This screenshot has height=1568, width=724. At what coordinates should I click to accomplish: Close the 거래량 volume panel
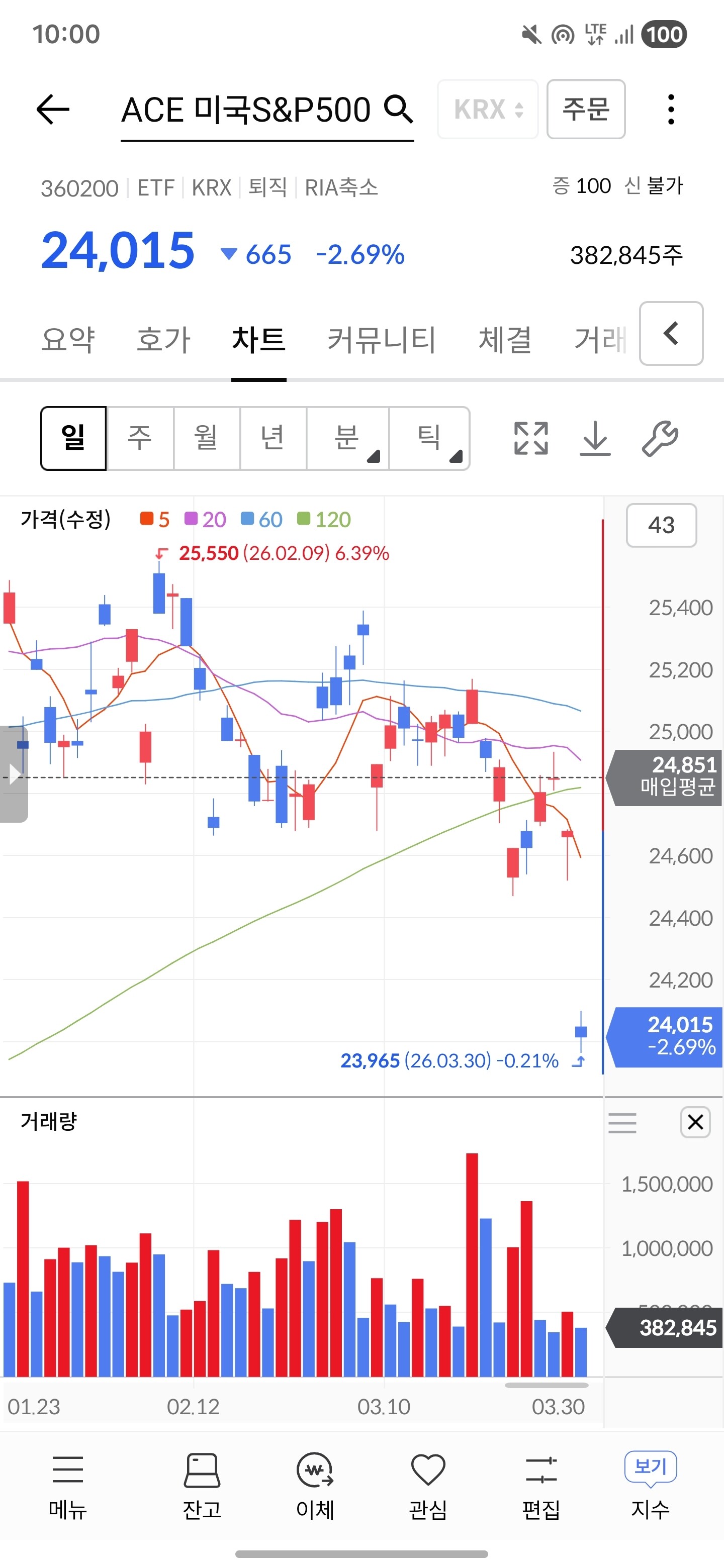[x=695, y=1122]
